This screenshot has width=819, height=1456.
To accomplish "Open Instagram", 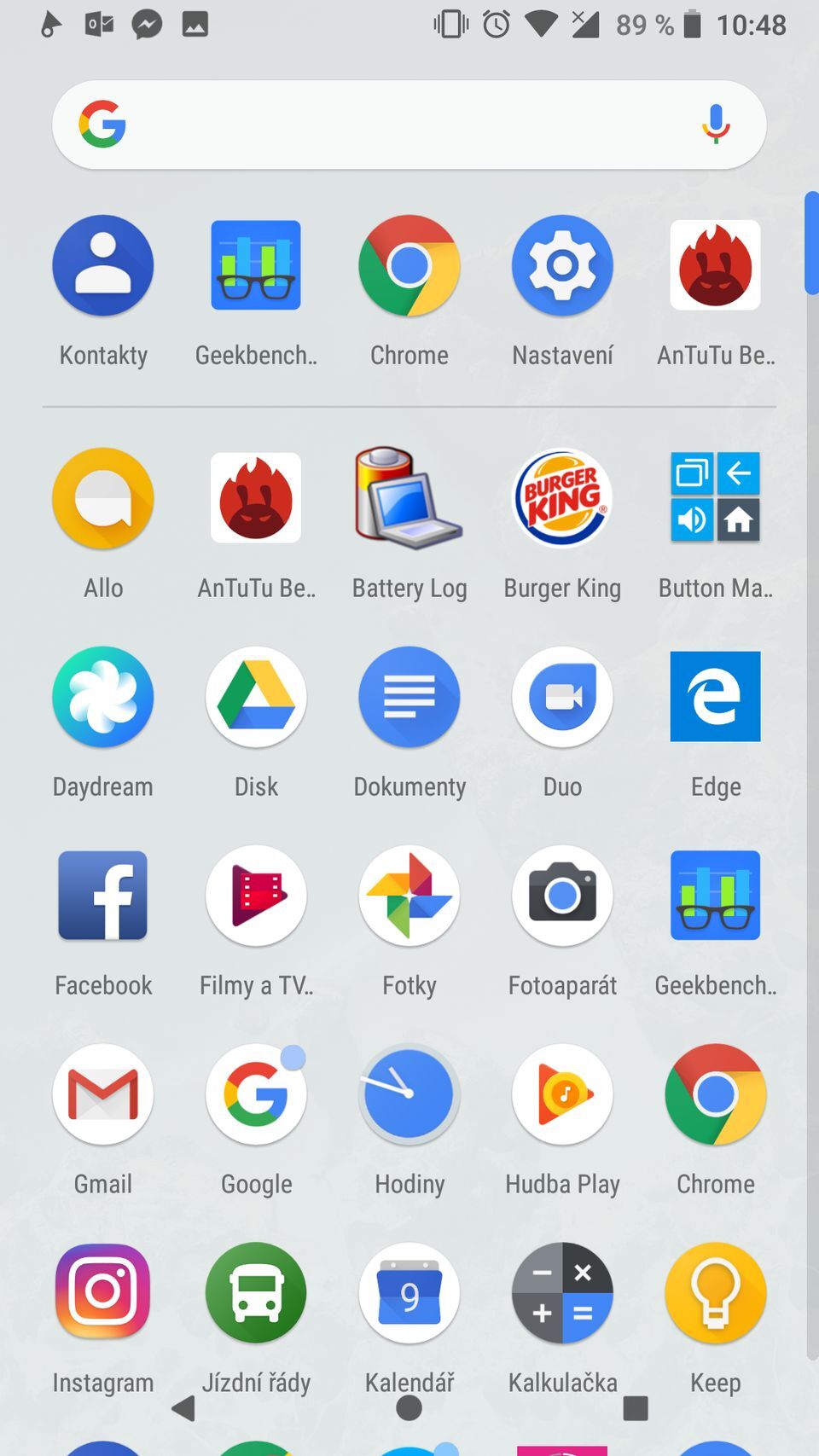I will 102,1293.
